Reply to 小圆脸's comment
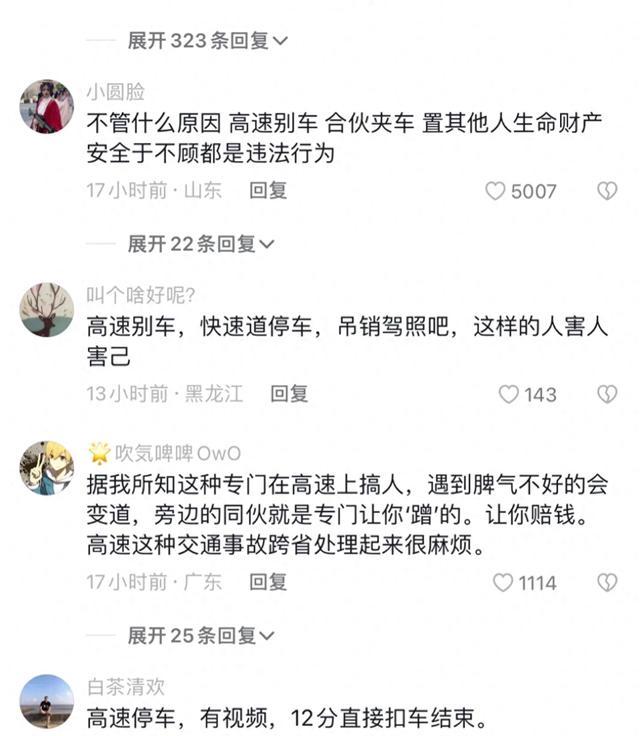This screenshot has width=640, height=736. (x=267, y=190)
